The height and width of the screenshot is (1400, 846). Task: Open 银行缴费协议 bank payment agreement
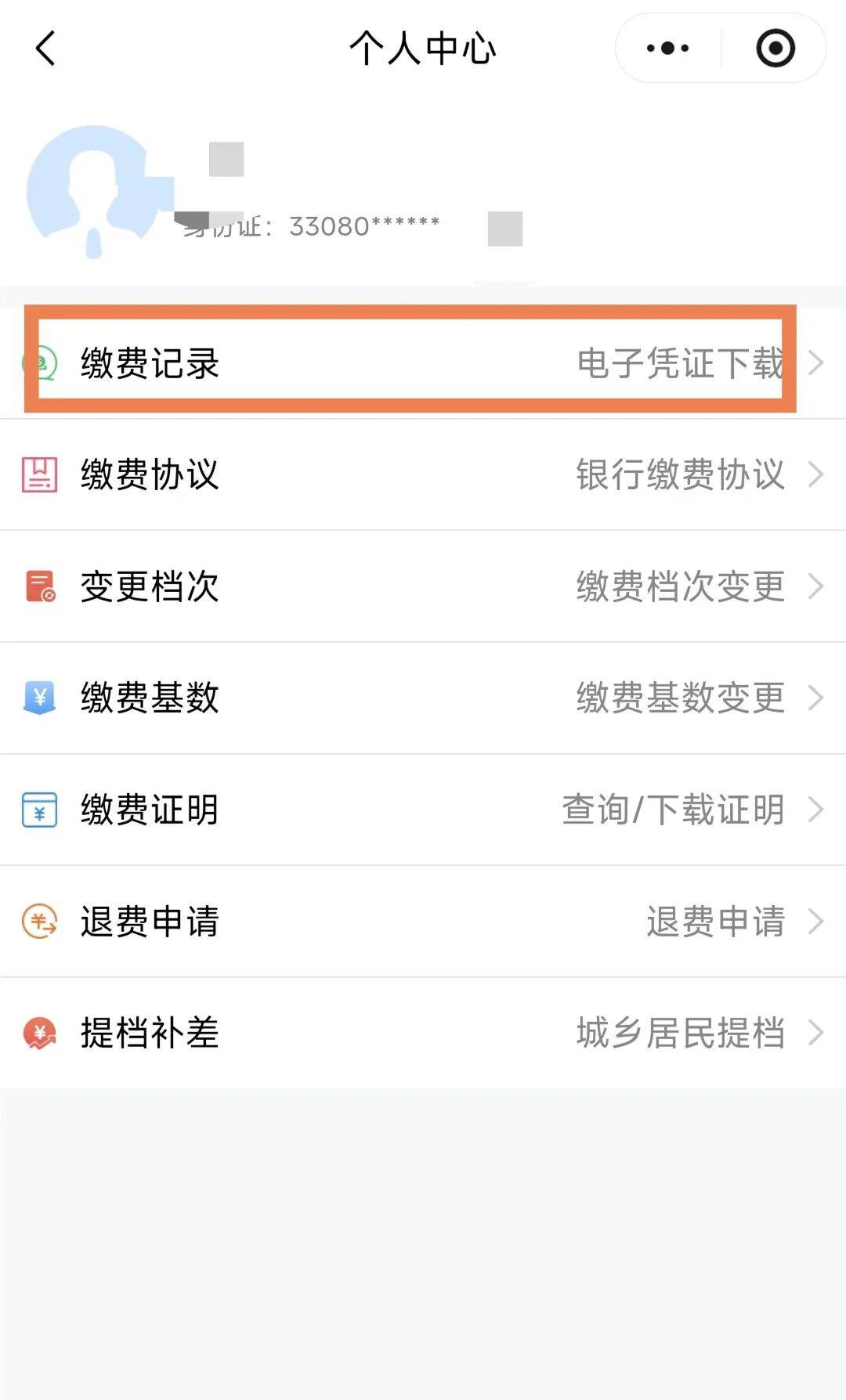pyautogui.click(x=680, y=474)
